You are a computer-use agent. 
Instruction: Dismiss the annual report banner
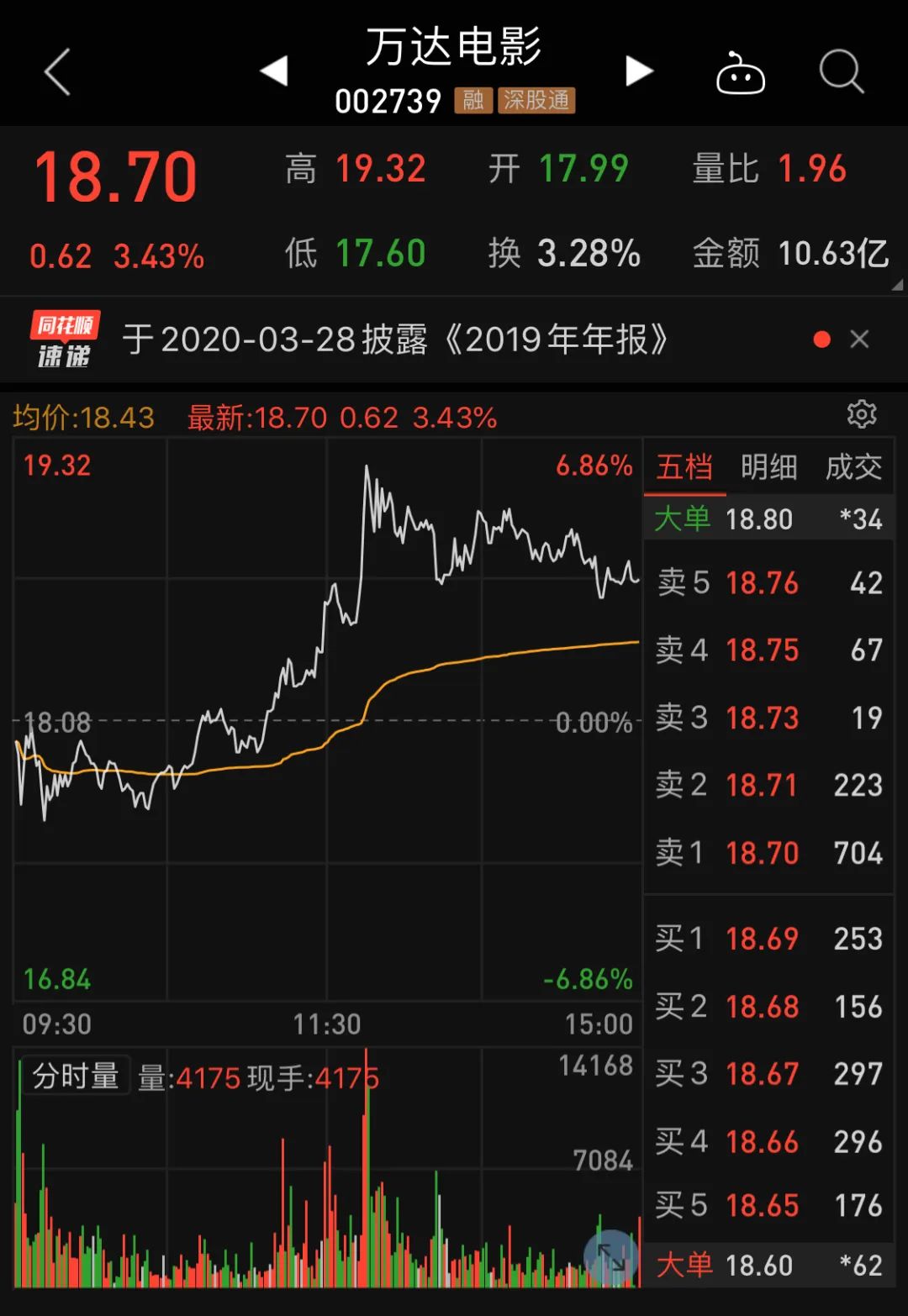(x=859, y=338)
